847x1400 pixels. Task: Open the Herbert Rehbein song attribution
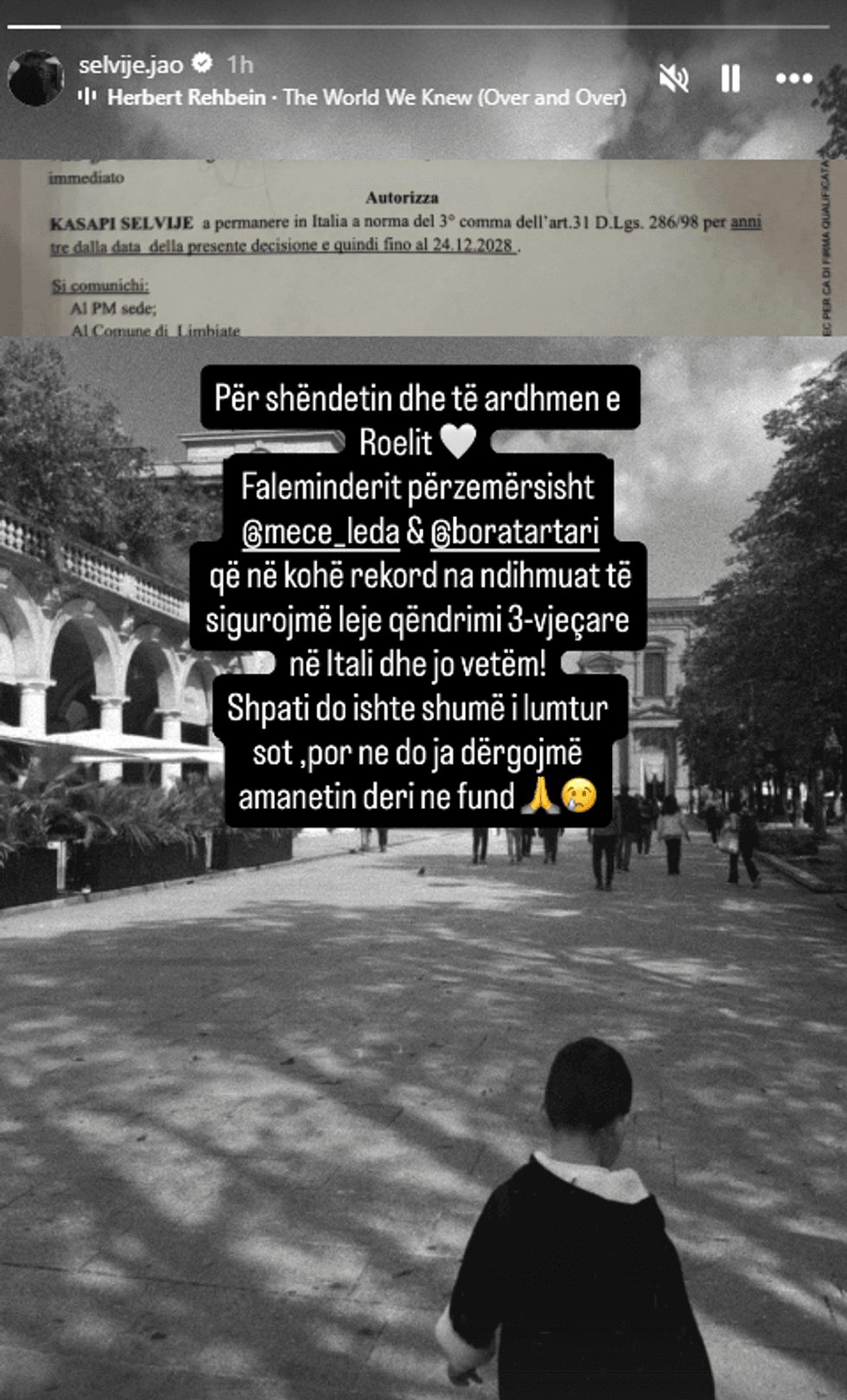pyautogui.click(x=366, y=98)
